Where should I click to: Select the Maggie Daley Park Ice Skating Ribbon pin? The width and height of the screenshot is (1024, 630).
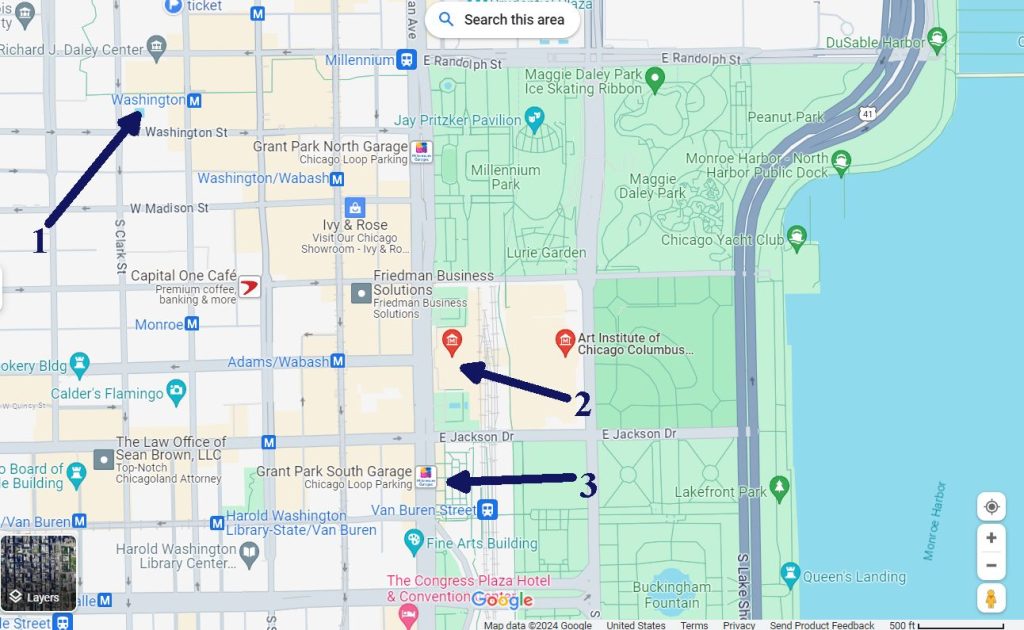click(x=654, y=76)
